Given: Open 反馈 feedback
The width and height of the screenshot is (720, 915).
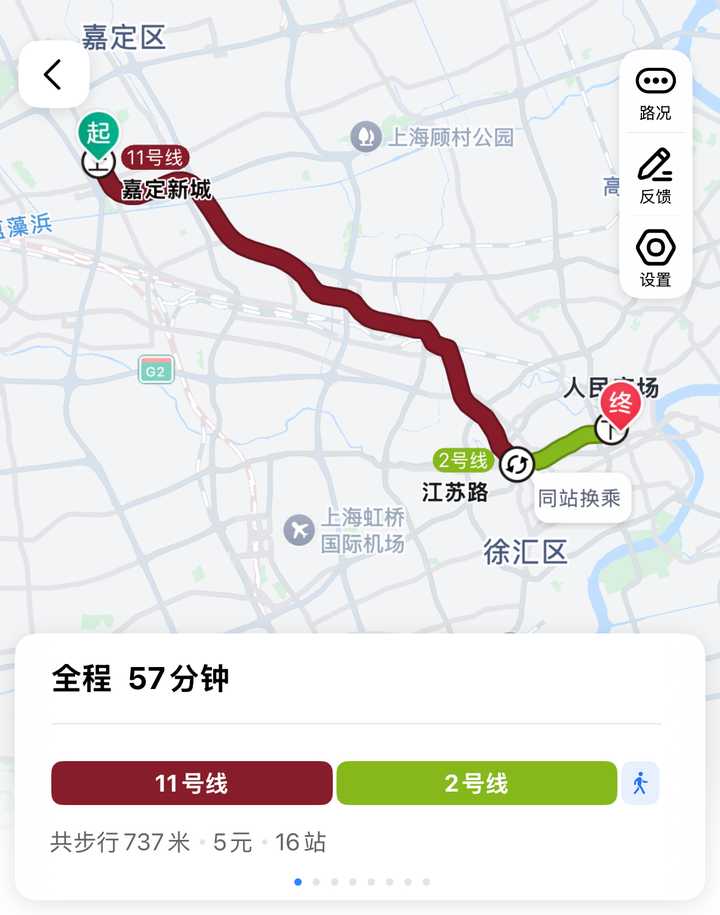Looking at the screenshot, I should tap(655, 175).
